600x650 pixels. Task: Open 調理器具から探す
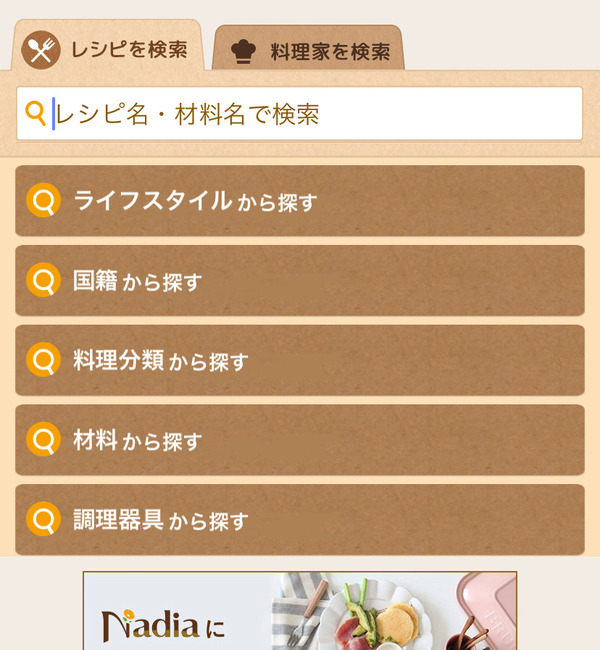300,520
